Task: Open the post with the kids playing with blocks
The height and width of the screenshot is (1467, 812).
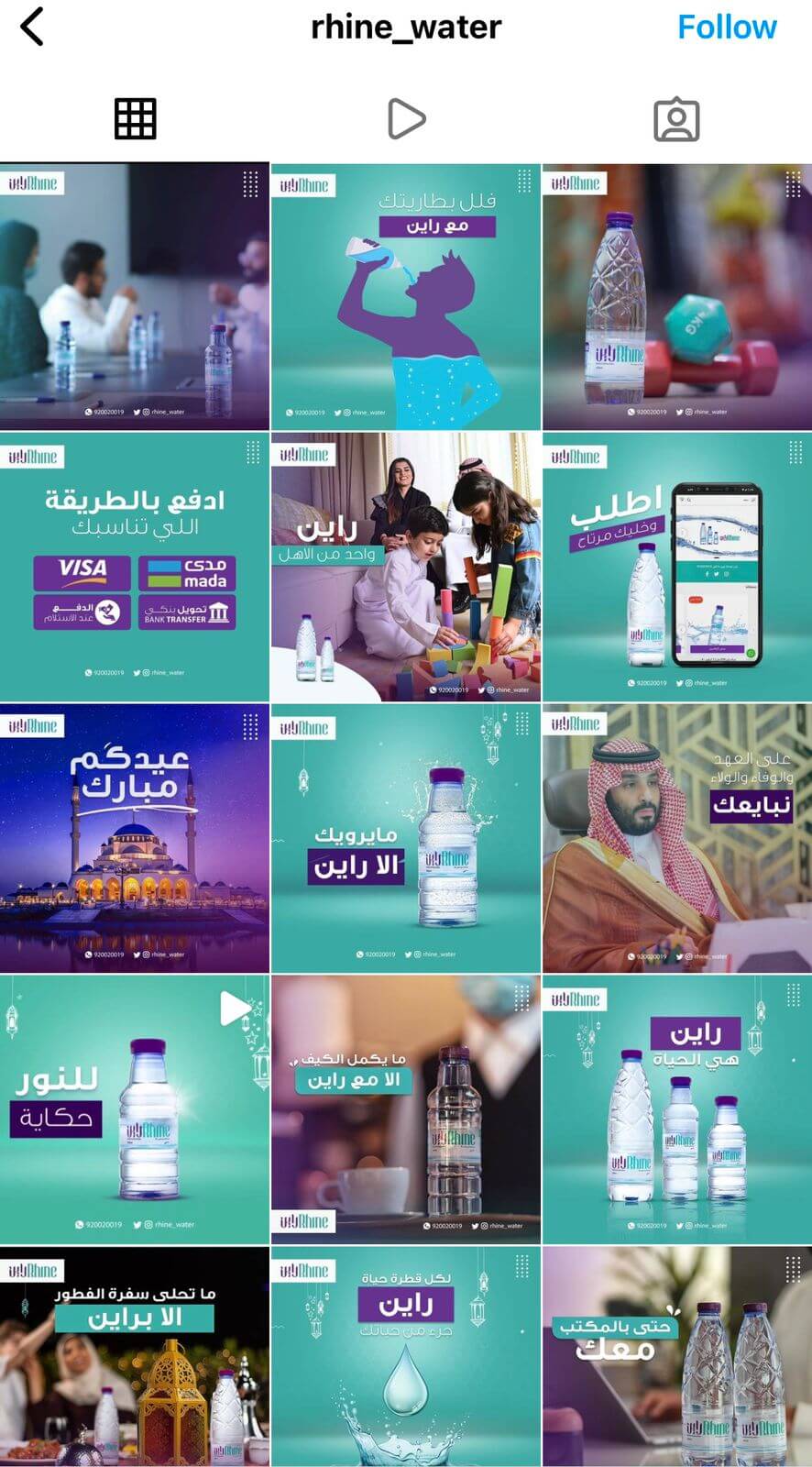Action: click(406, 568)
